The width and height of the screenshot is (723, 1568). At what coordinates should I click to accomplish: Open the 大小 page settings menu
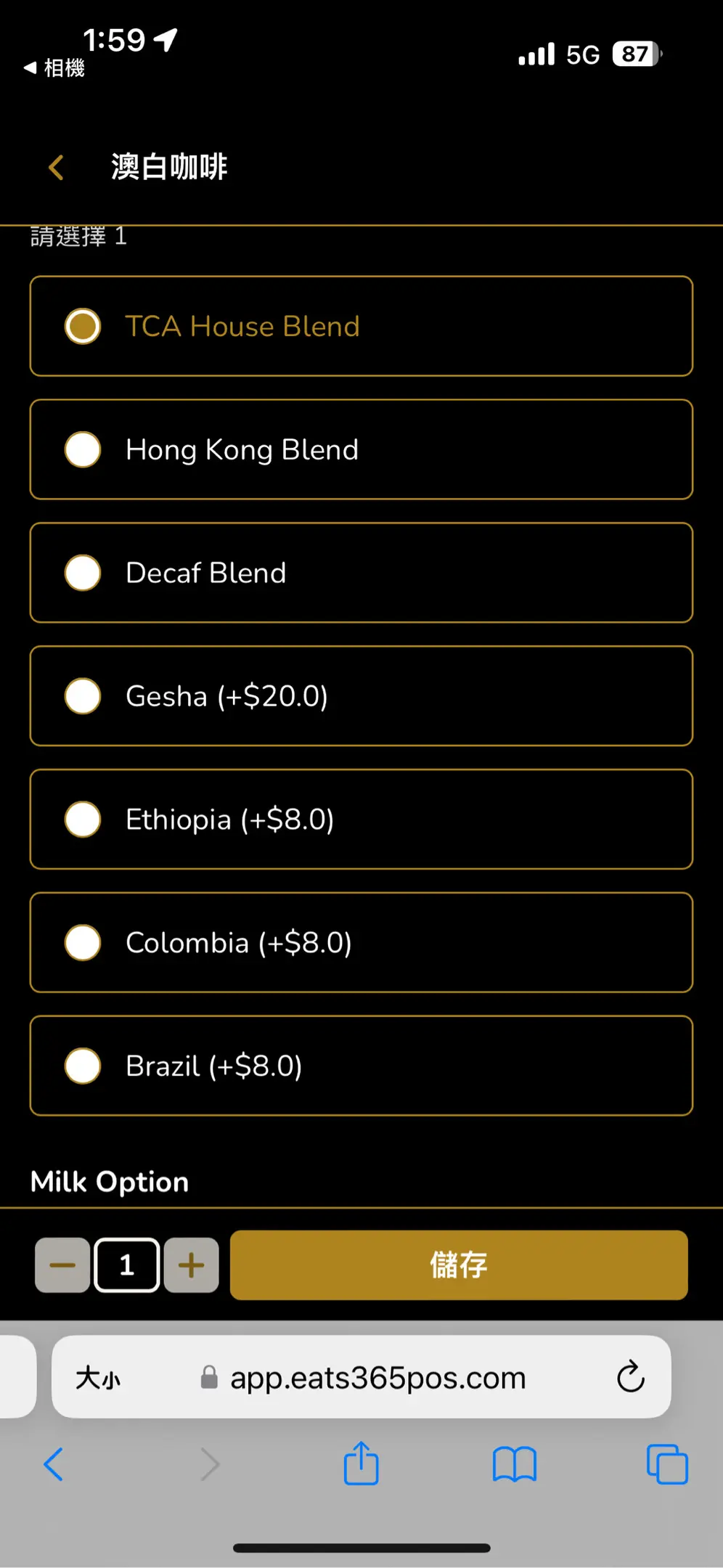click(98, 1377)
